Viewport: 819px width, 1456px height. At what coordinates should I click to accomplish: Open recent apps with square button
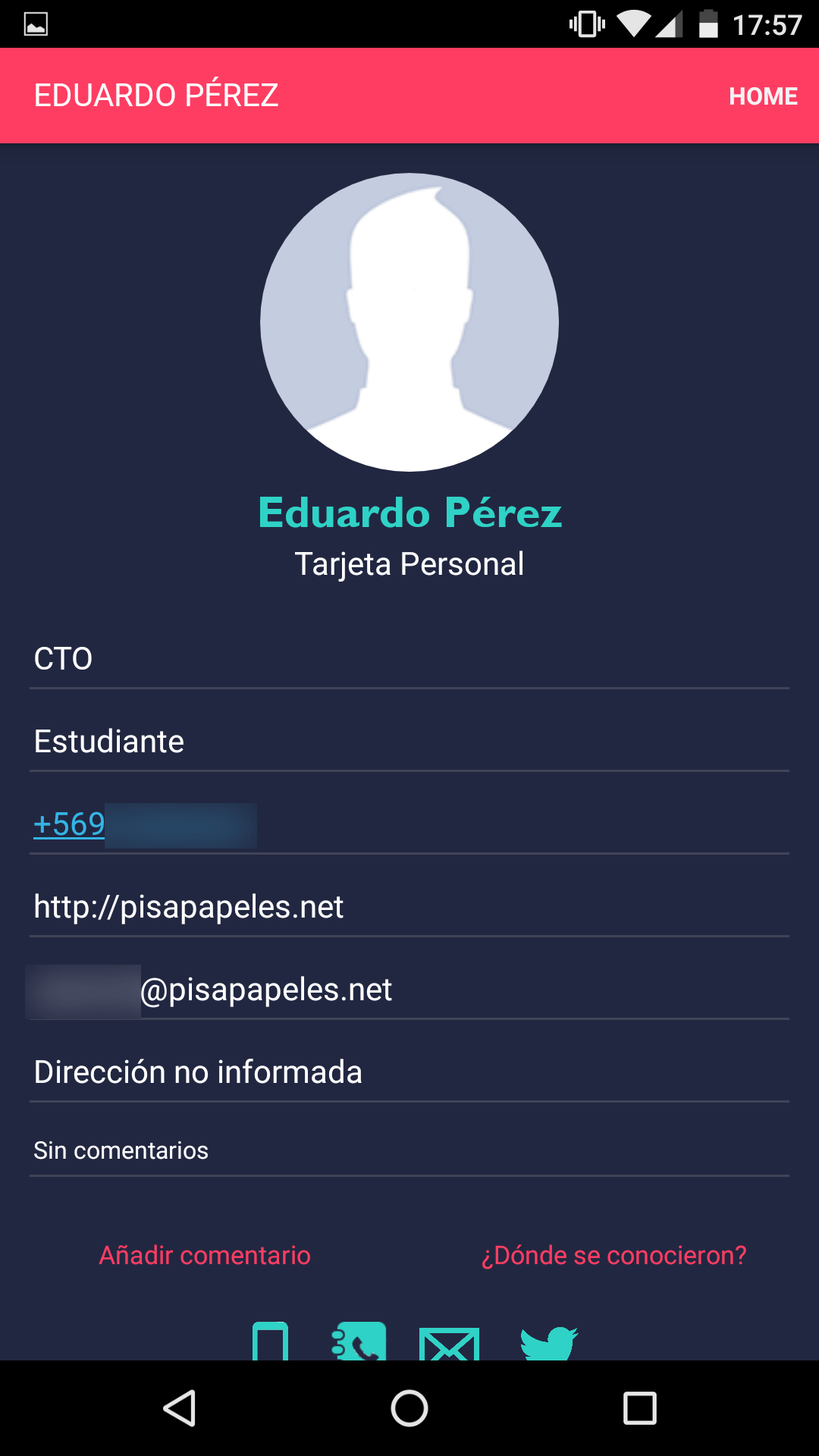pyautogui.click(x=639, y=1408)
